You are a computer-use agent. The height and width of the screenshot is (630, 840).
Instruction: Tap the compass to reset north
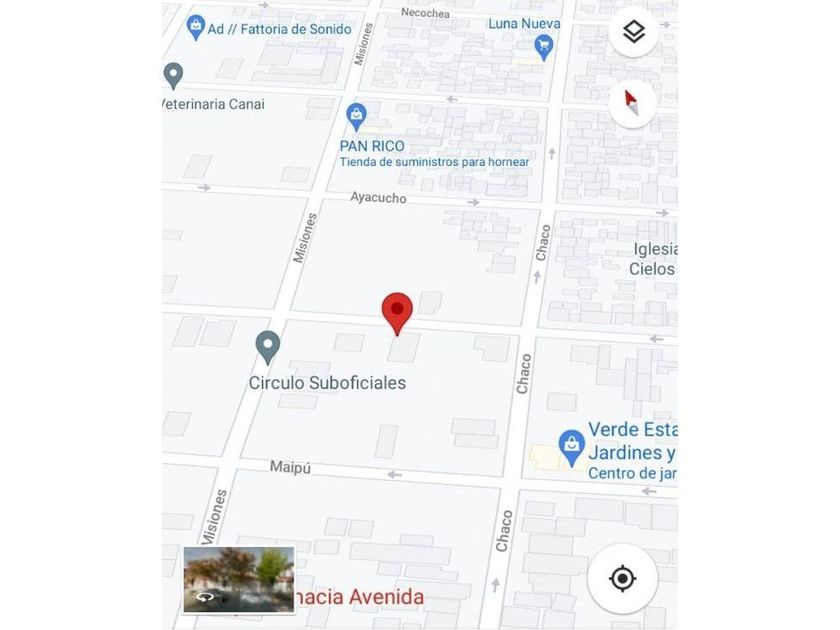(632, 102)
